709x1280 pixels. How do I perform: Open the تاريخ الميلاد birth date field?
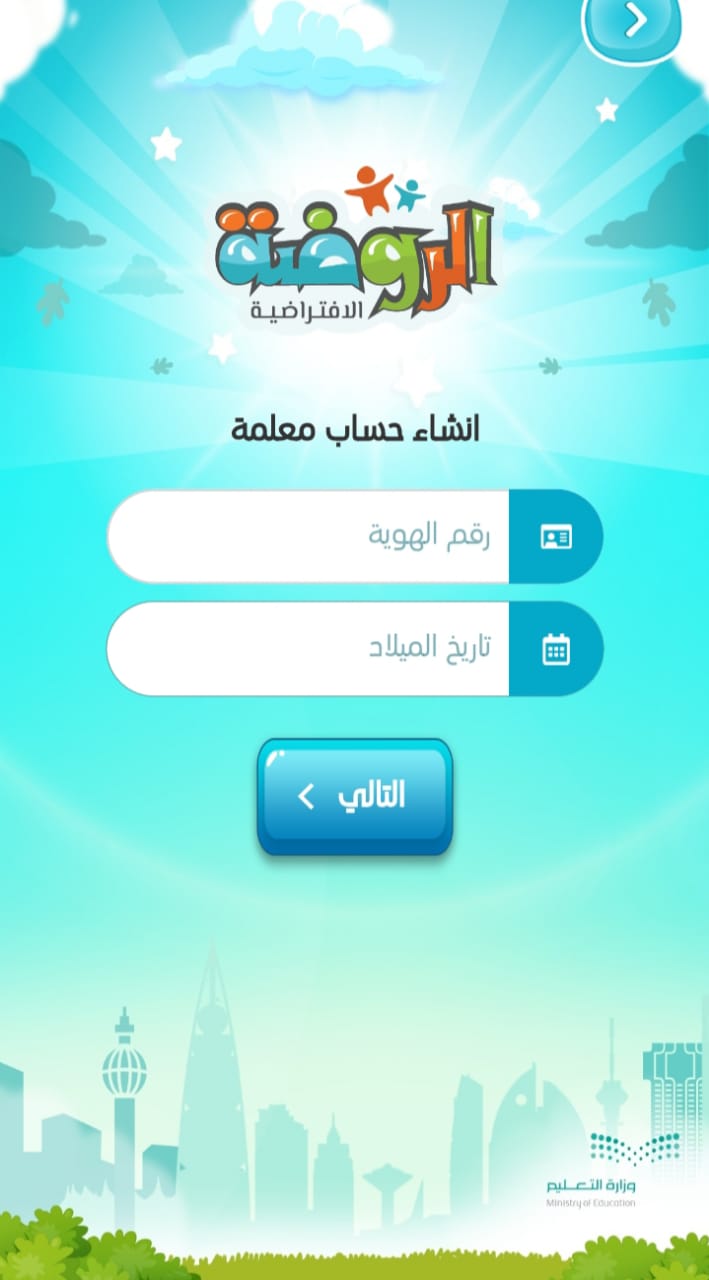[355, 649]
